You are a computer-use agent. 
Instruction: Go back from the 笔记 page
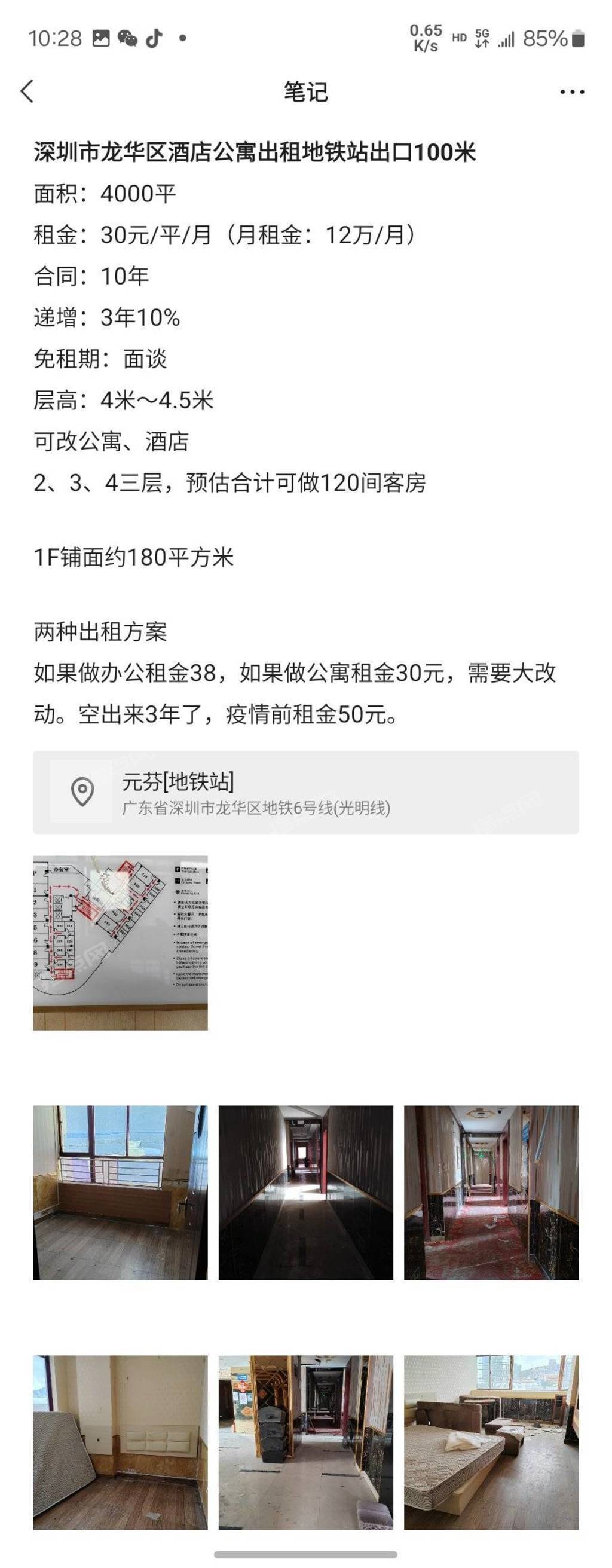pyautogui.click(x=27, y=92)
